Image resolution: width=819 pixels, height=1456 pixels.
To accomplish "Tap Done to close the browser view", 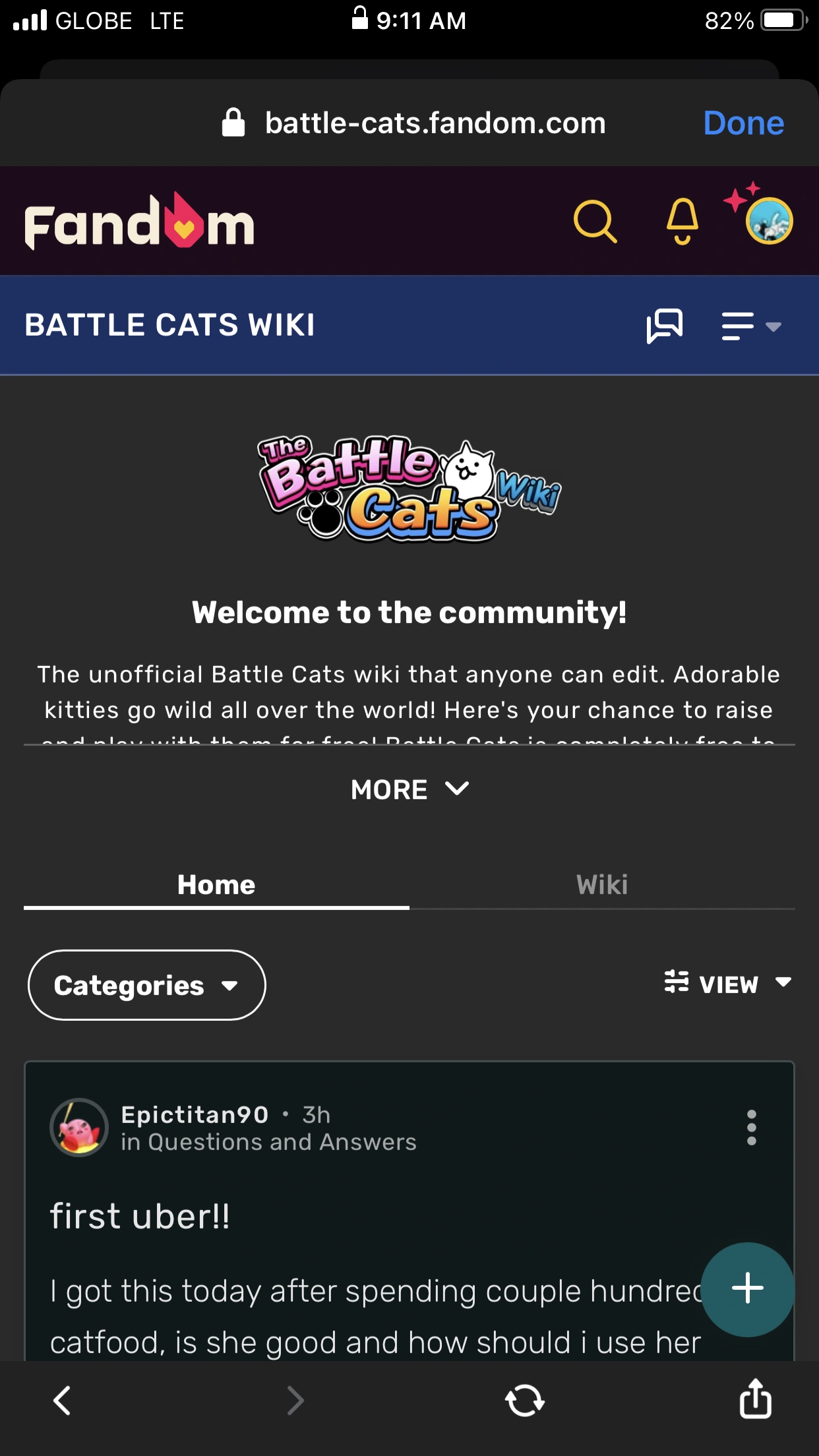I will point(743,123).
